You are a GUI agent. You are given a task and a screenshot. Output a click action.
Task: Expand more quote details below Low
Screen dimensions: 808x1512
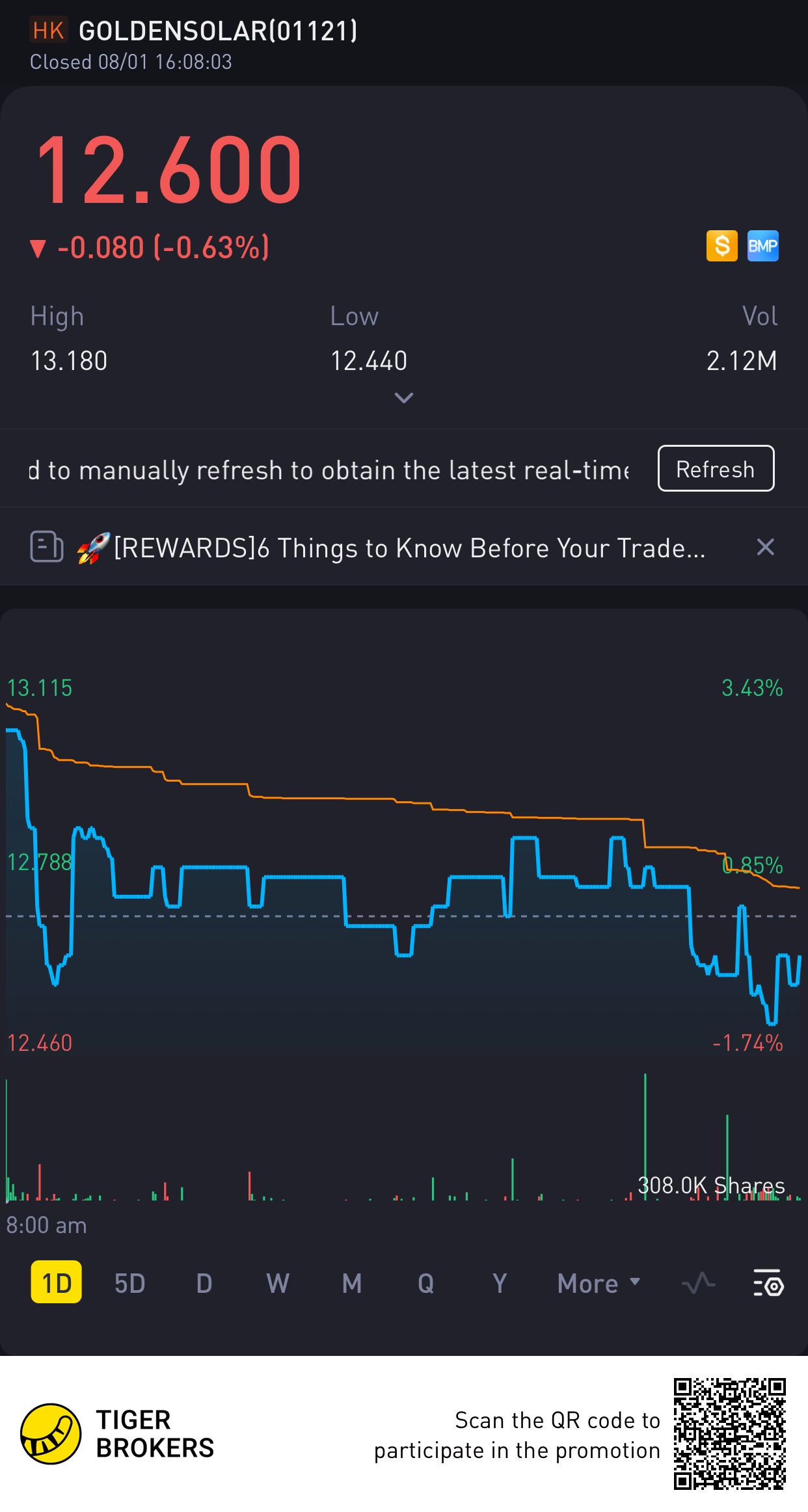click(x=404, y=397)
